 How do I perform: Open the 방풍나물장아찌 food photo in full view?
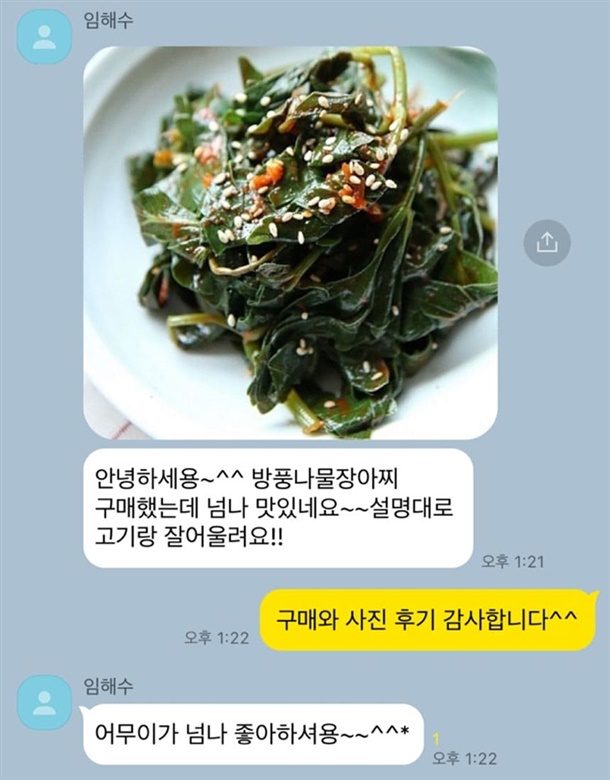tap(291, 243)
